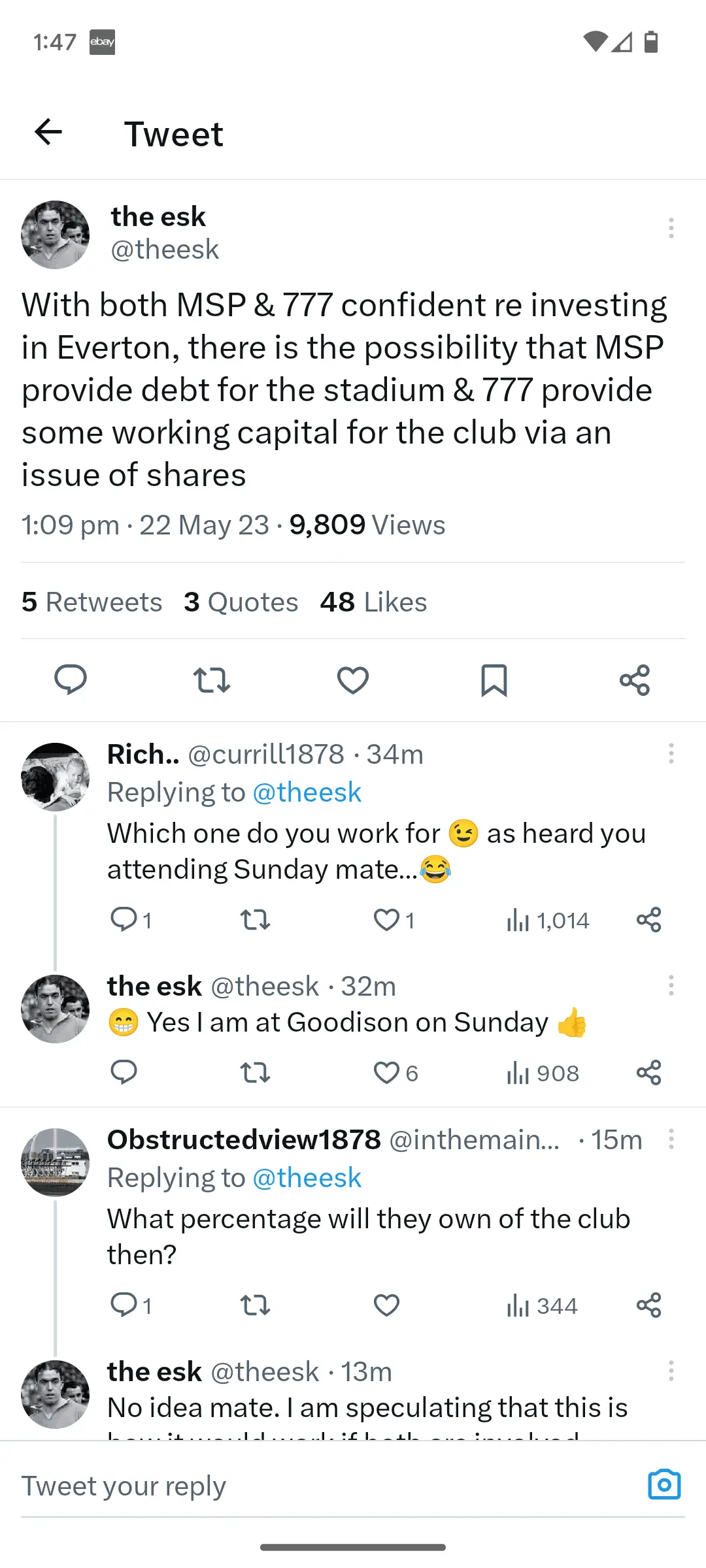View the 48 Likes list
This screenshot has width=706, height=1568.
[x=373, y=602]
